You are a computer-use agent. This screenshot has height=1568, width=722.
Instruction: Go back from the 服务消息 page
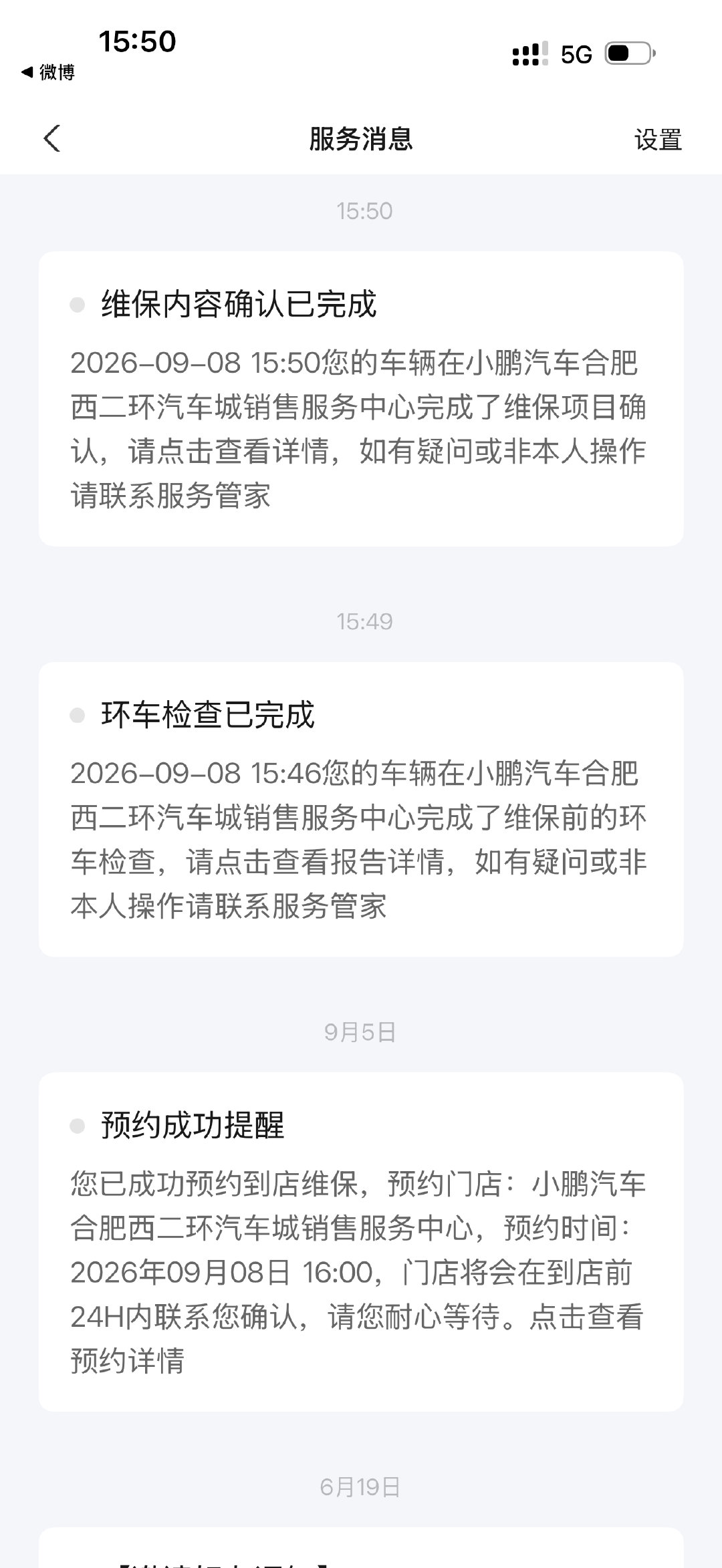[x=52, y=139]
